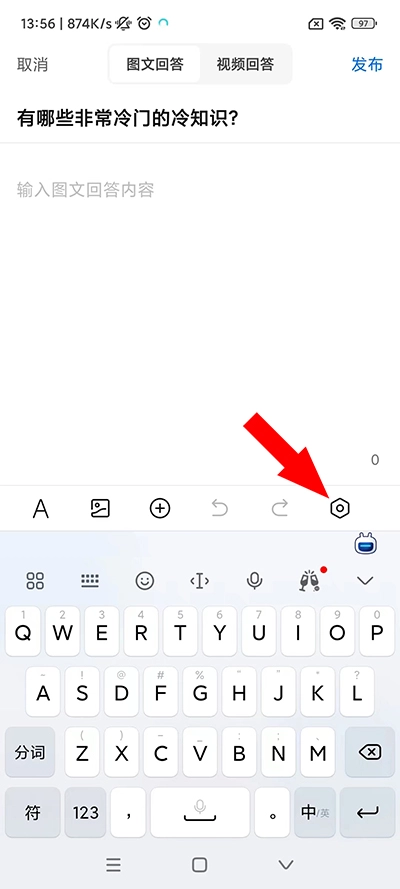Open the cursor movement tool icon
400x889 pixels.
pos(200,581)
